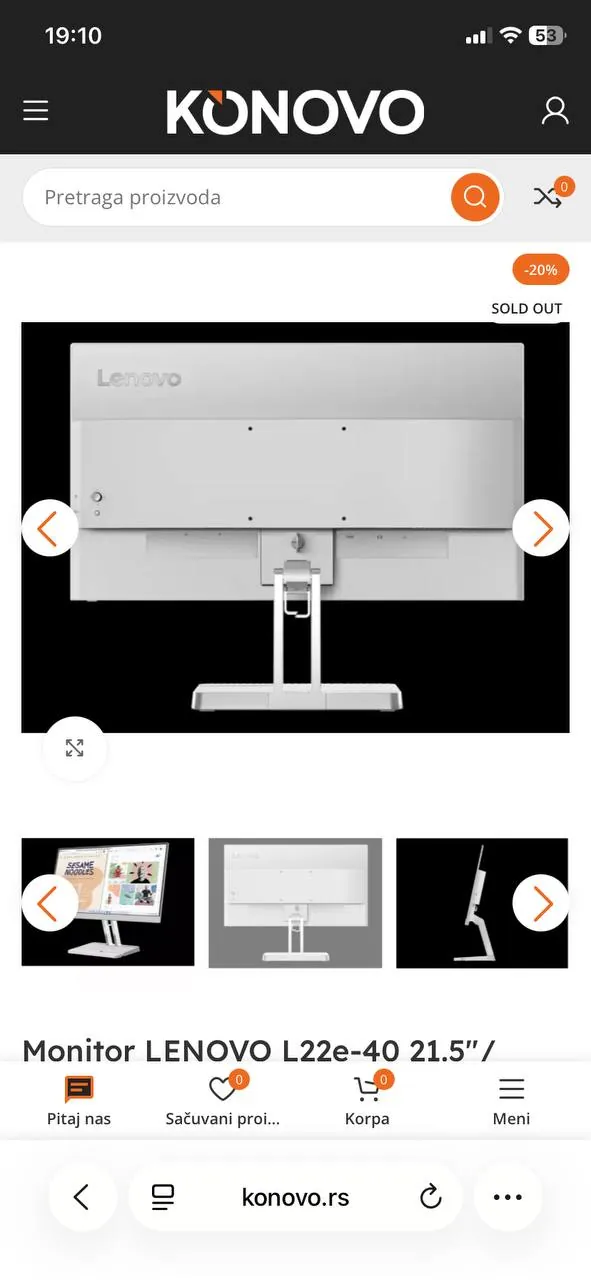Show next main product image
Image resolution: width=591 pixels, height=1280 pixels.
(x=541, y=528)
